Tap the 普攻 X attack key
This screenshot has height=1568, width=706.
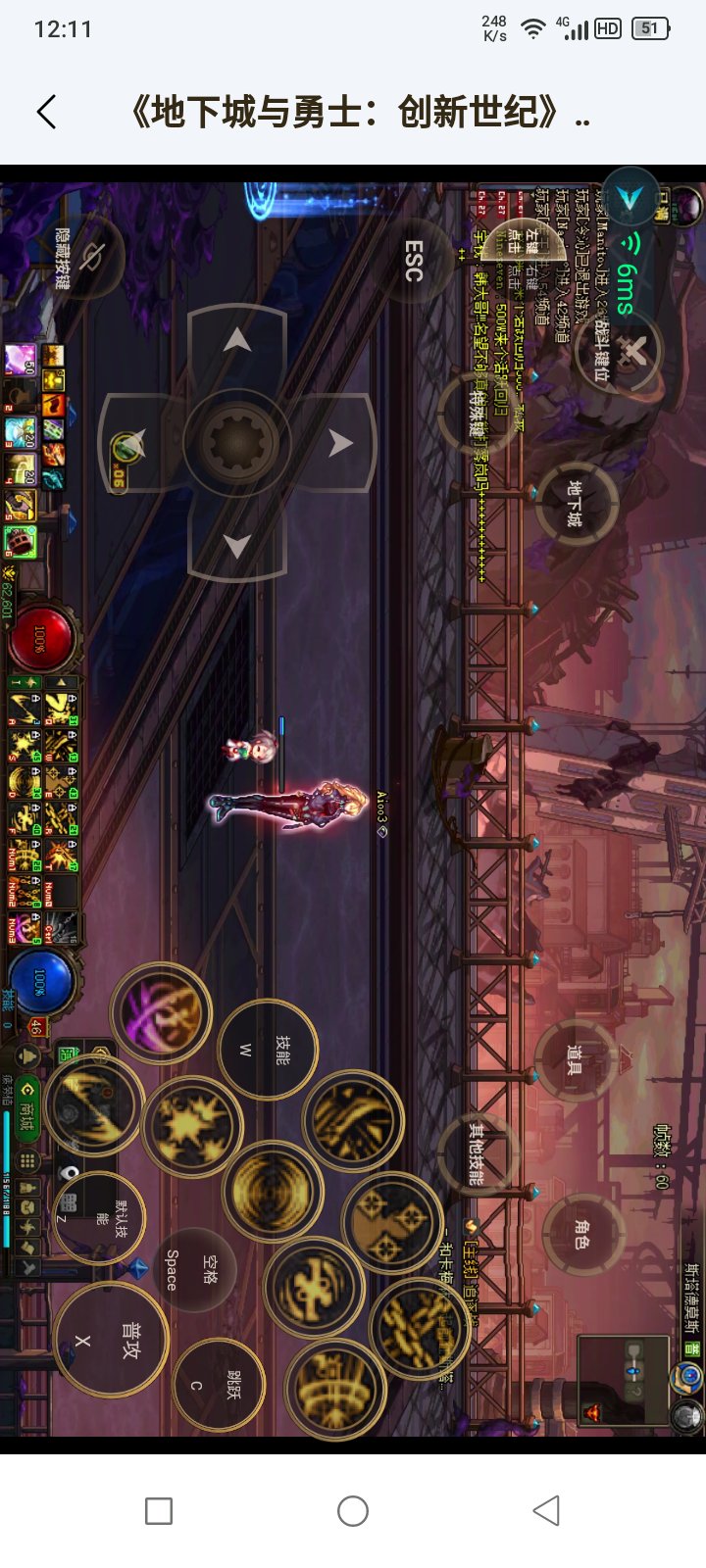(x=109, y=1339)
